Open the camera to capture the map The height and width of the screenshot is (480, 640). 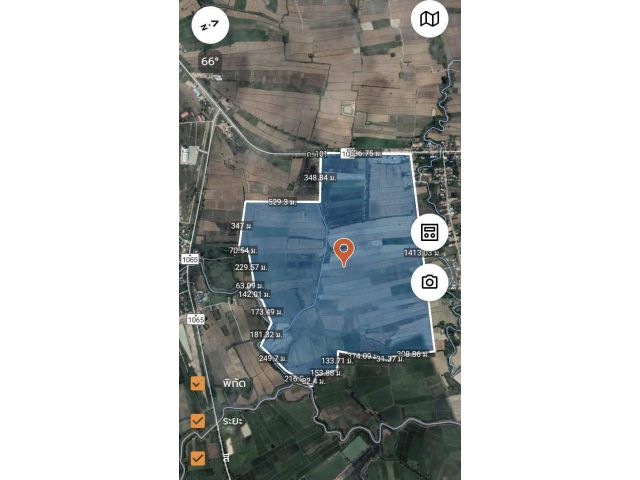(429, 282)
